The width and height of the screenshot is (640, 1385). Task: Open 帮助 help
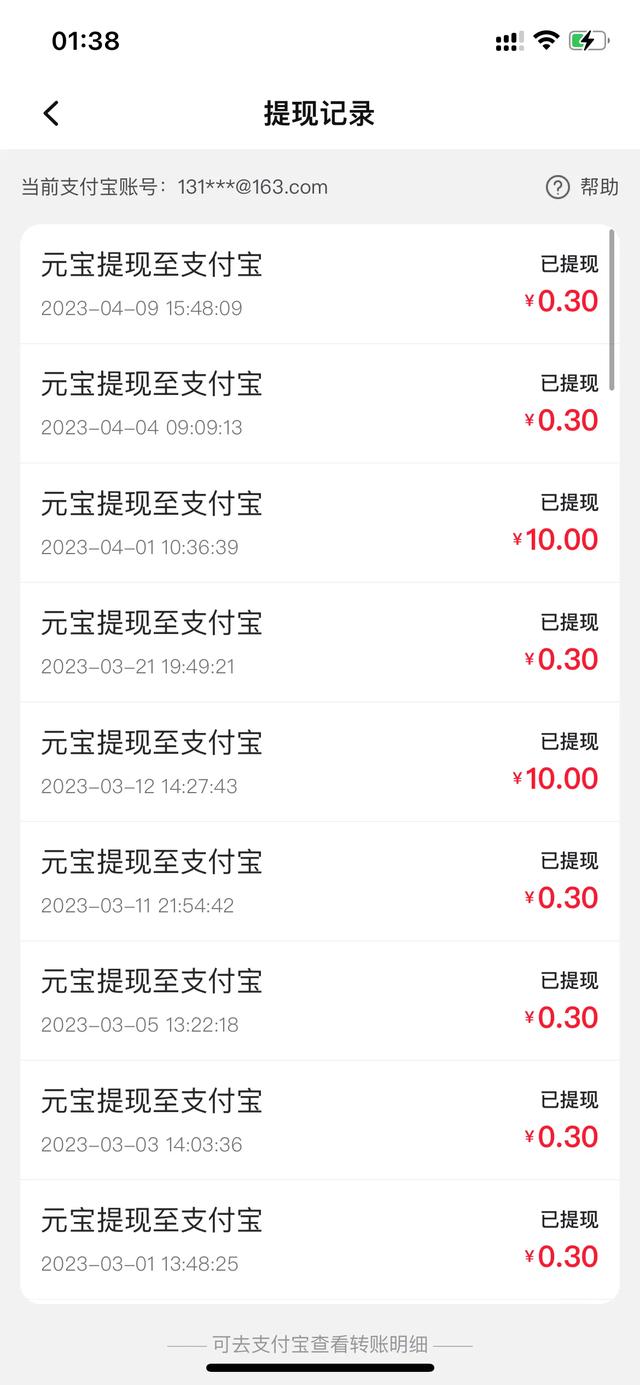click(x=582, y=187)
